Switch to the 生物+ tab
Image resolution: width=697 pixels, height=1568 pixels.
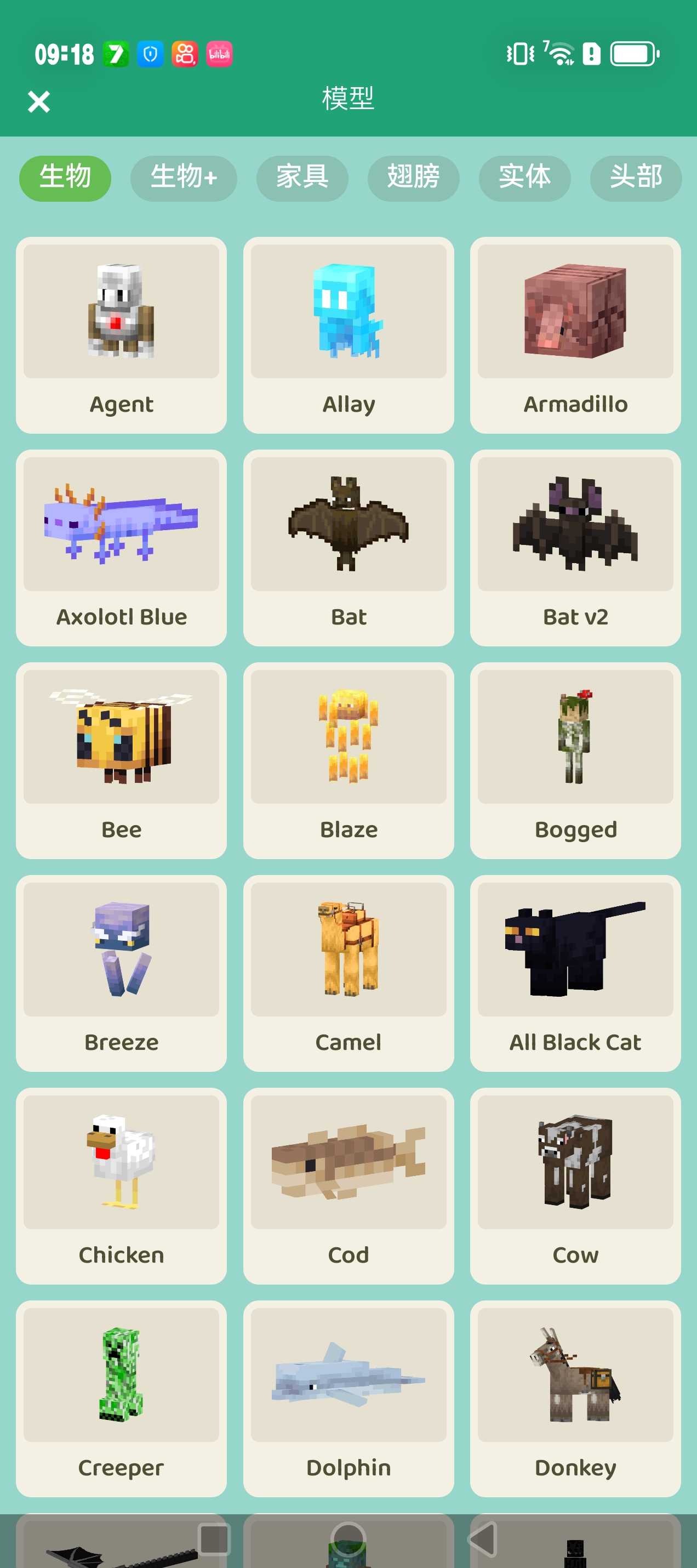click(184, 178)
